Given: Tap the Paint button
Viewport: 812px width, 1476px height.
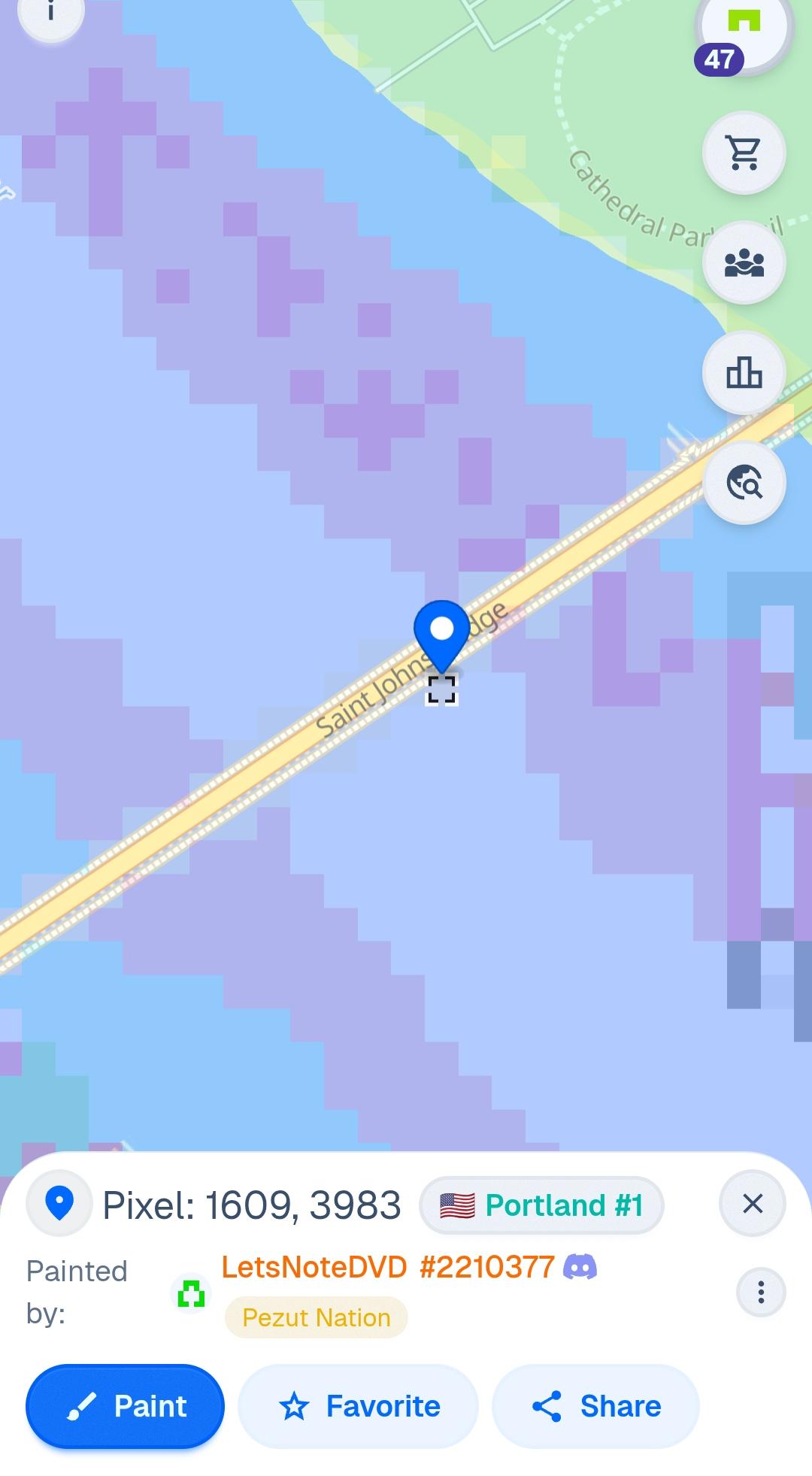Looking at the screenshot, I should [x=125, y=1406].
